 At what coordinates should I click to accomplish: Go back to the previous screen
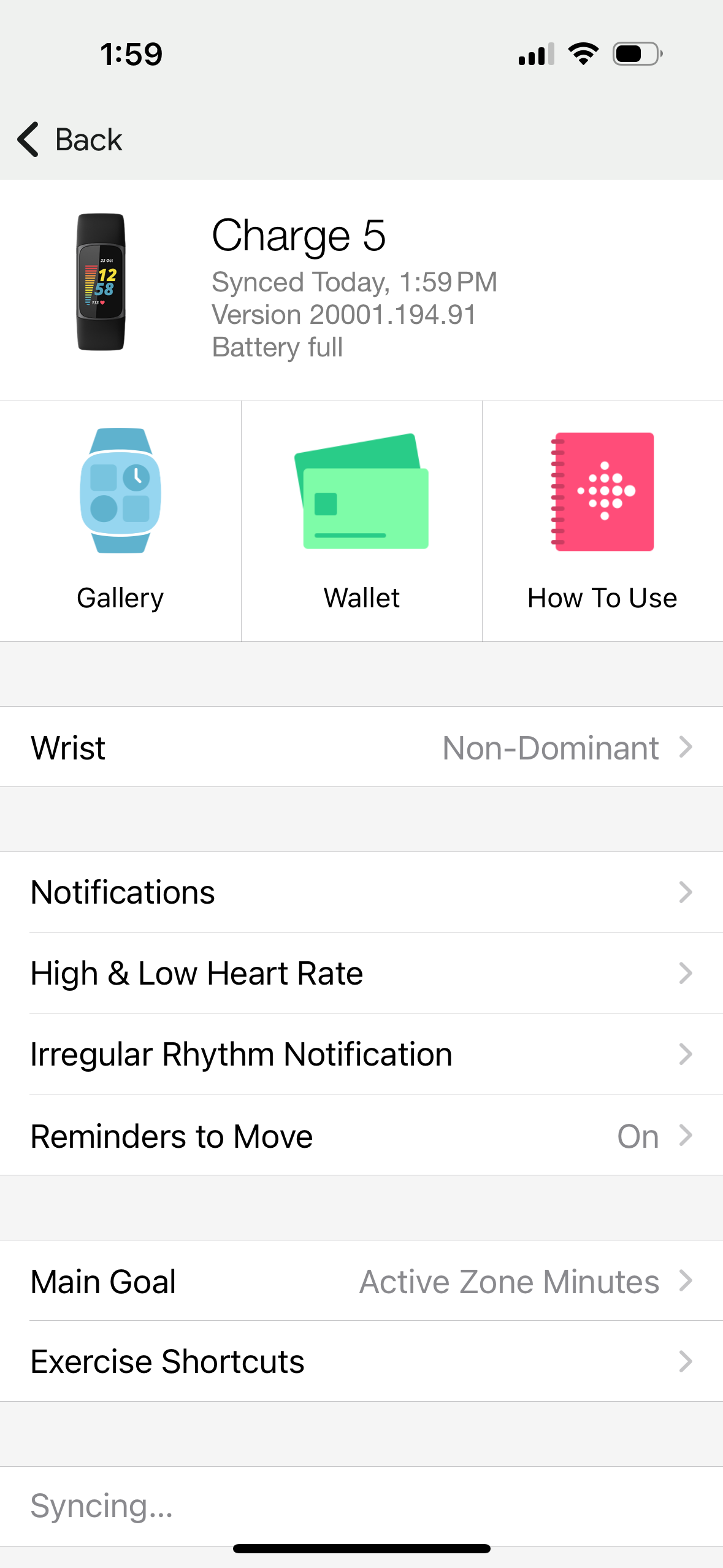coord(70,140)
